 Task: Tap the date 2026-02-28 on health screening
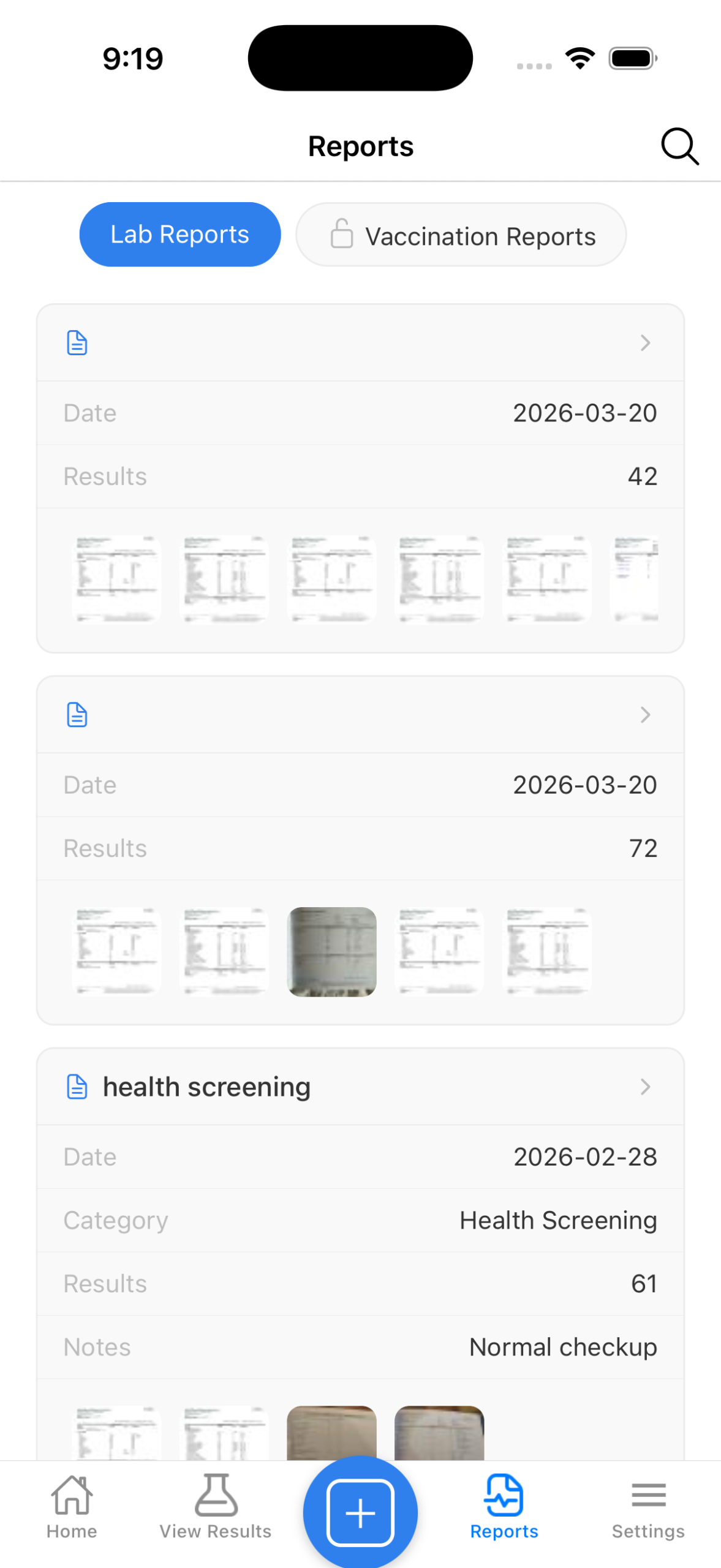[585, 1156]
